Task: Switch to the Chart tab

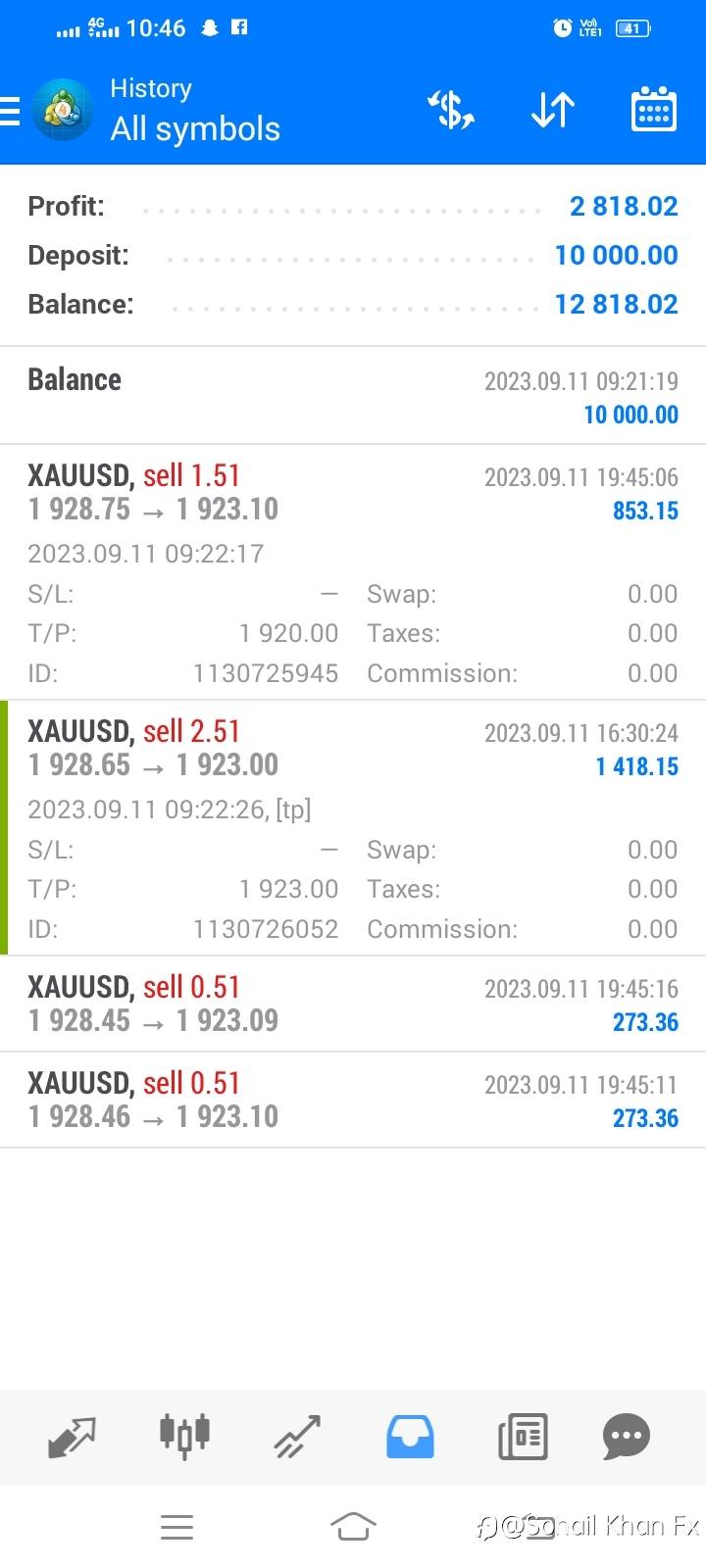Action: tap(184, 1437)
